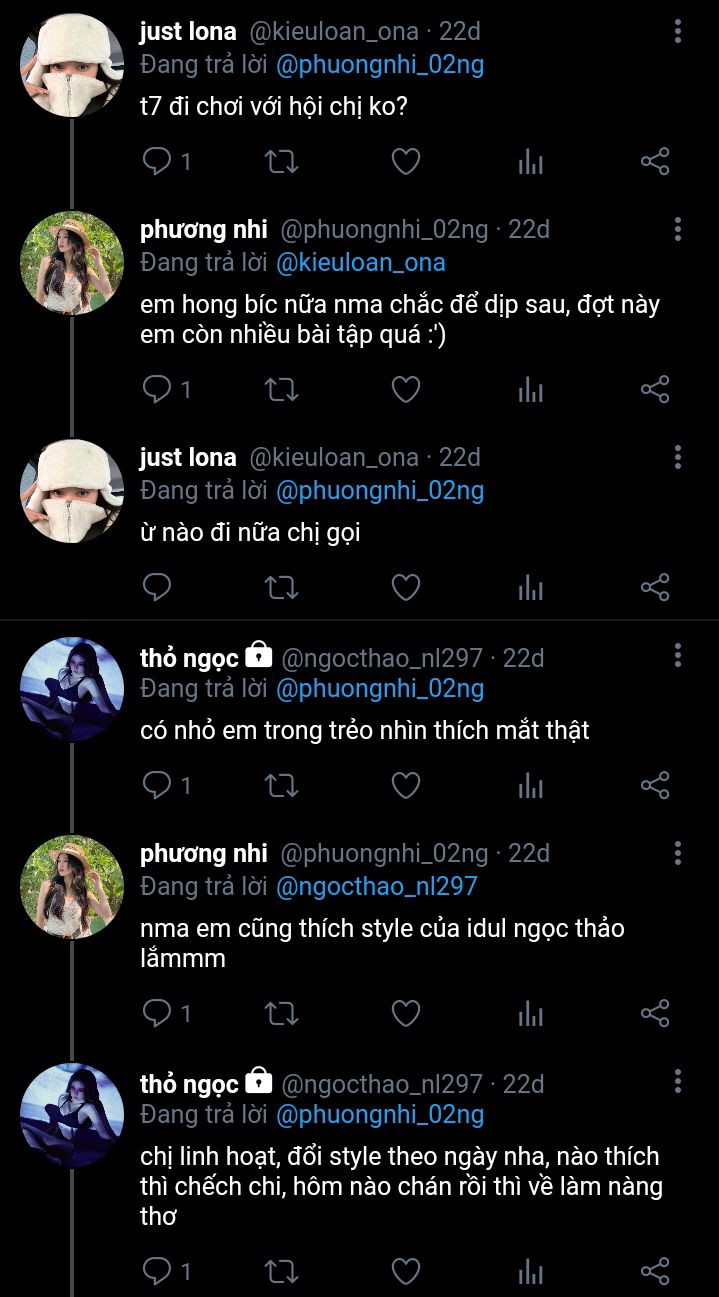Share the "ừ nào đi nữa chị gọi" tweet
This screenshot has height=1297, width=719.
point(655,587)
